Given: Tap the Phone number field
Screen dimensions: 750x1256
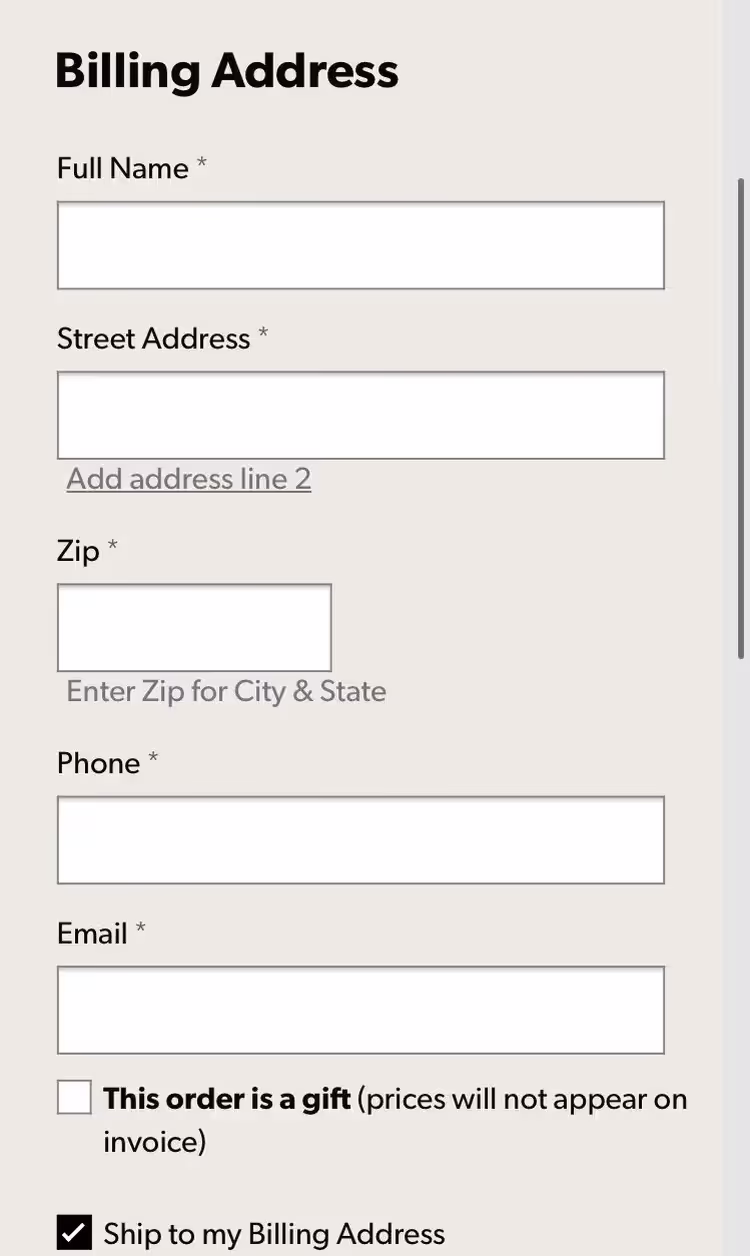Looking at the screenshot, I should pos(360,840).
